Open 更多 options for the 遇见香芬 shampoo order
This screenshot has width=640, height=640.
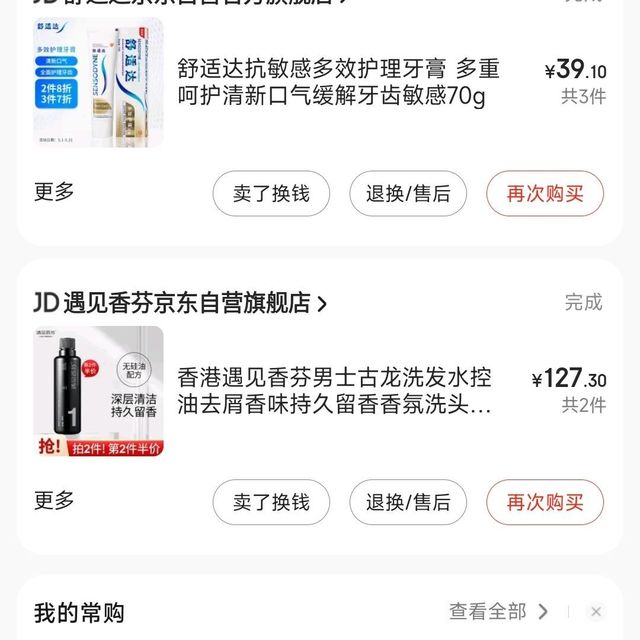pos(54,500)
